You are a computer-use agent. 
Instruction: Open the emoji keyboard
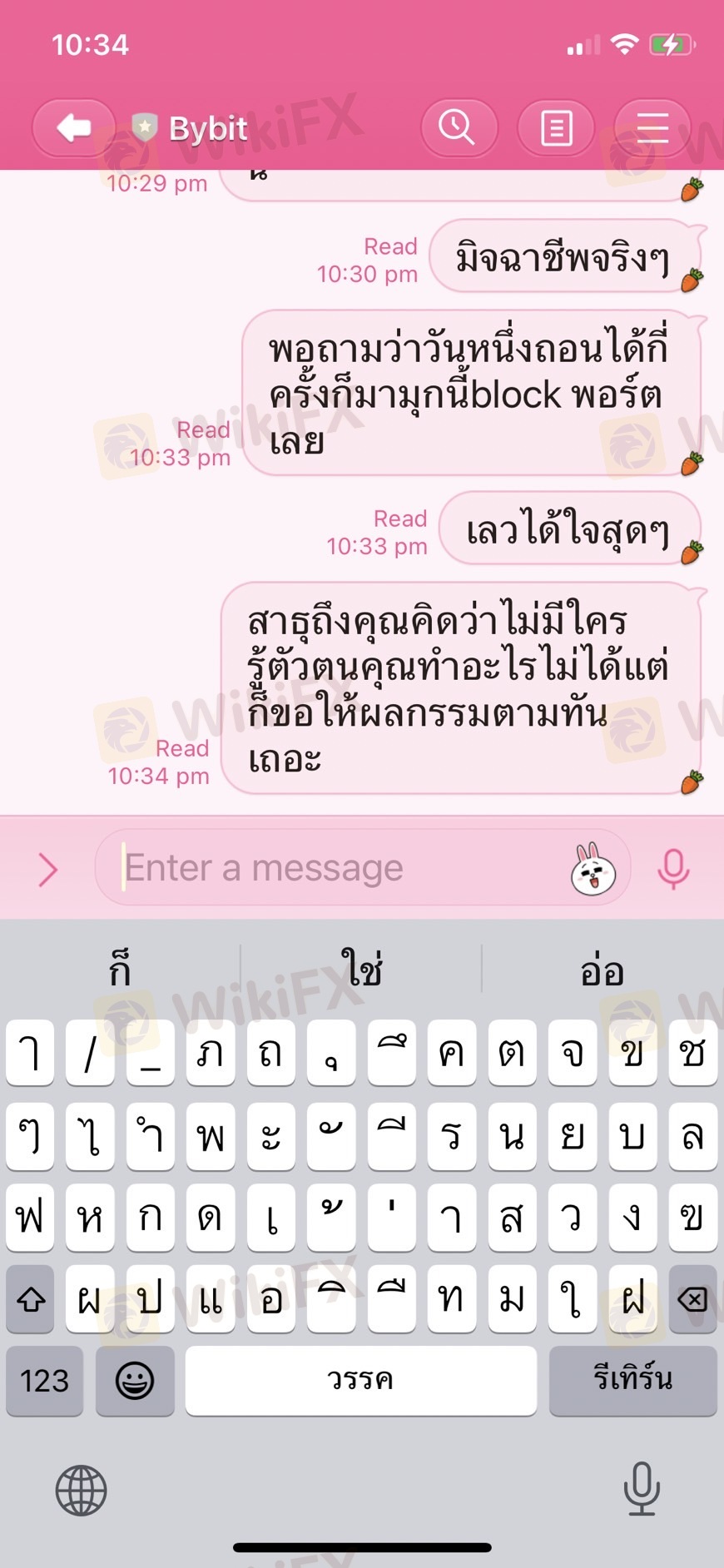[135, 1381]
